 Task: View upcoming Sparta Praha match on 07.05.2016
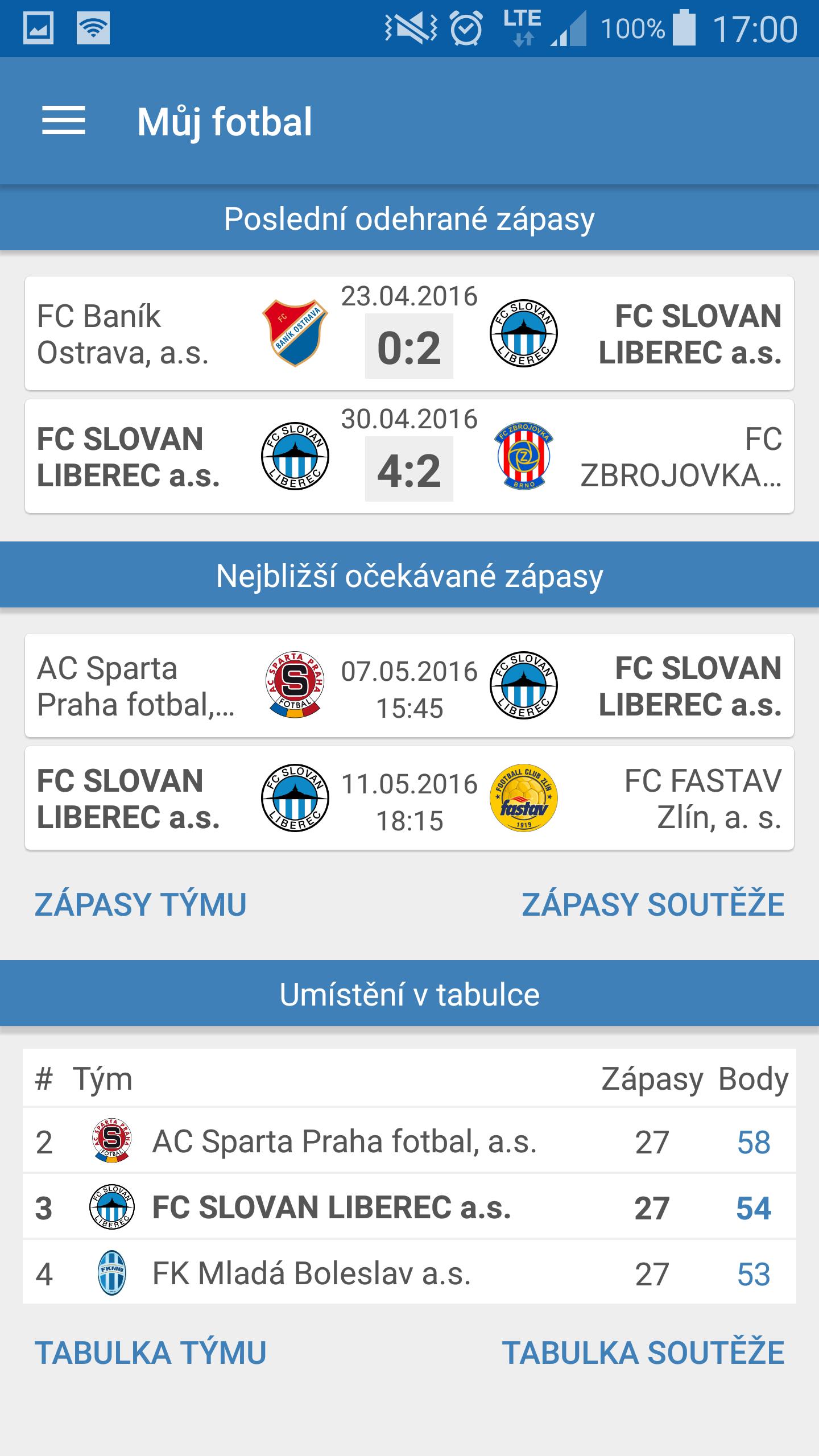pos(409,686)
